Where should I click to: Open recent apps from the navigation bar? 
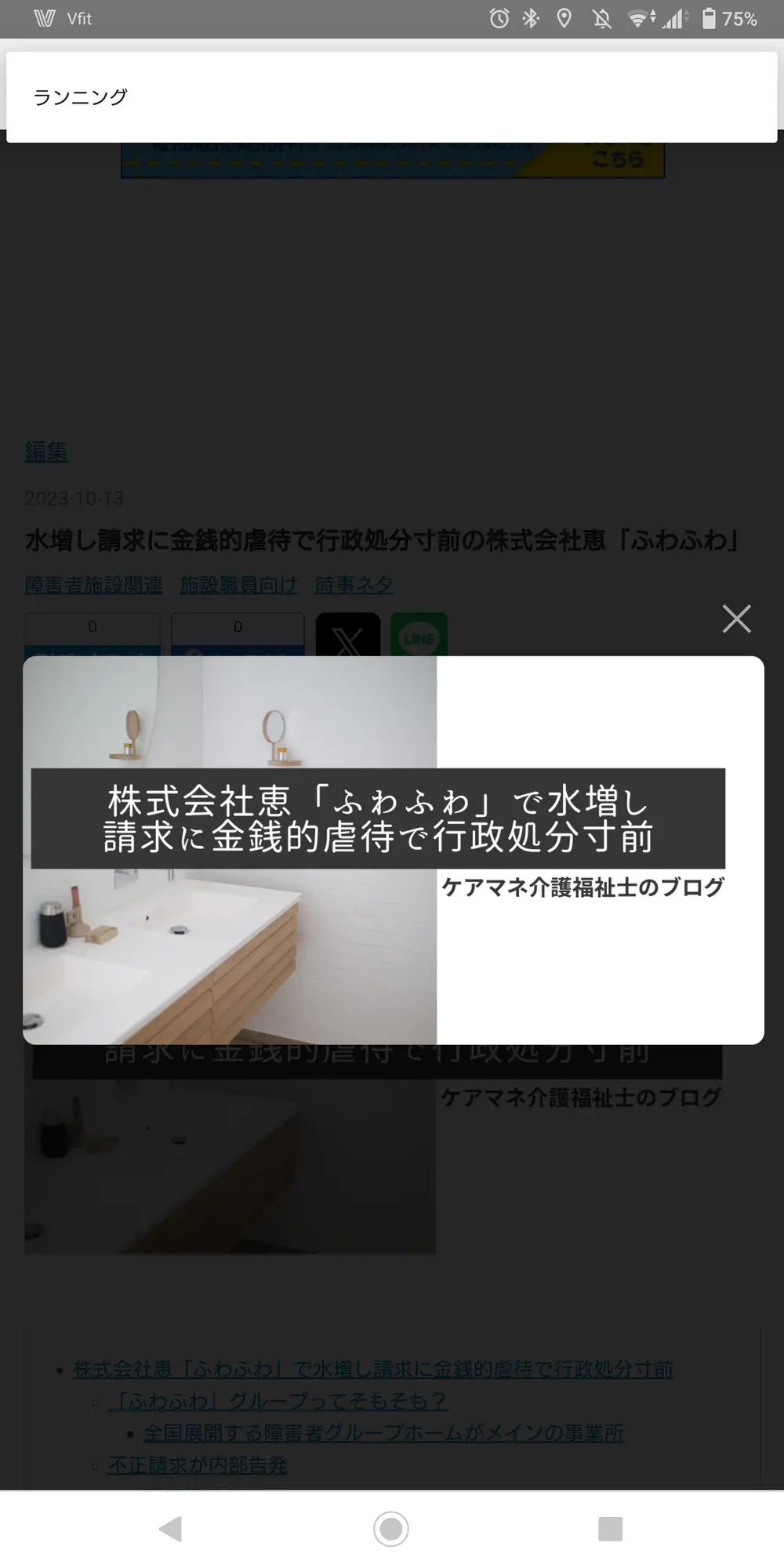click(x=610, y=1529)
